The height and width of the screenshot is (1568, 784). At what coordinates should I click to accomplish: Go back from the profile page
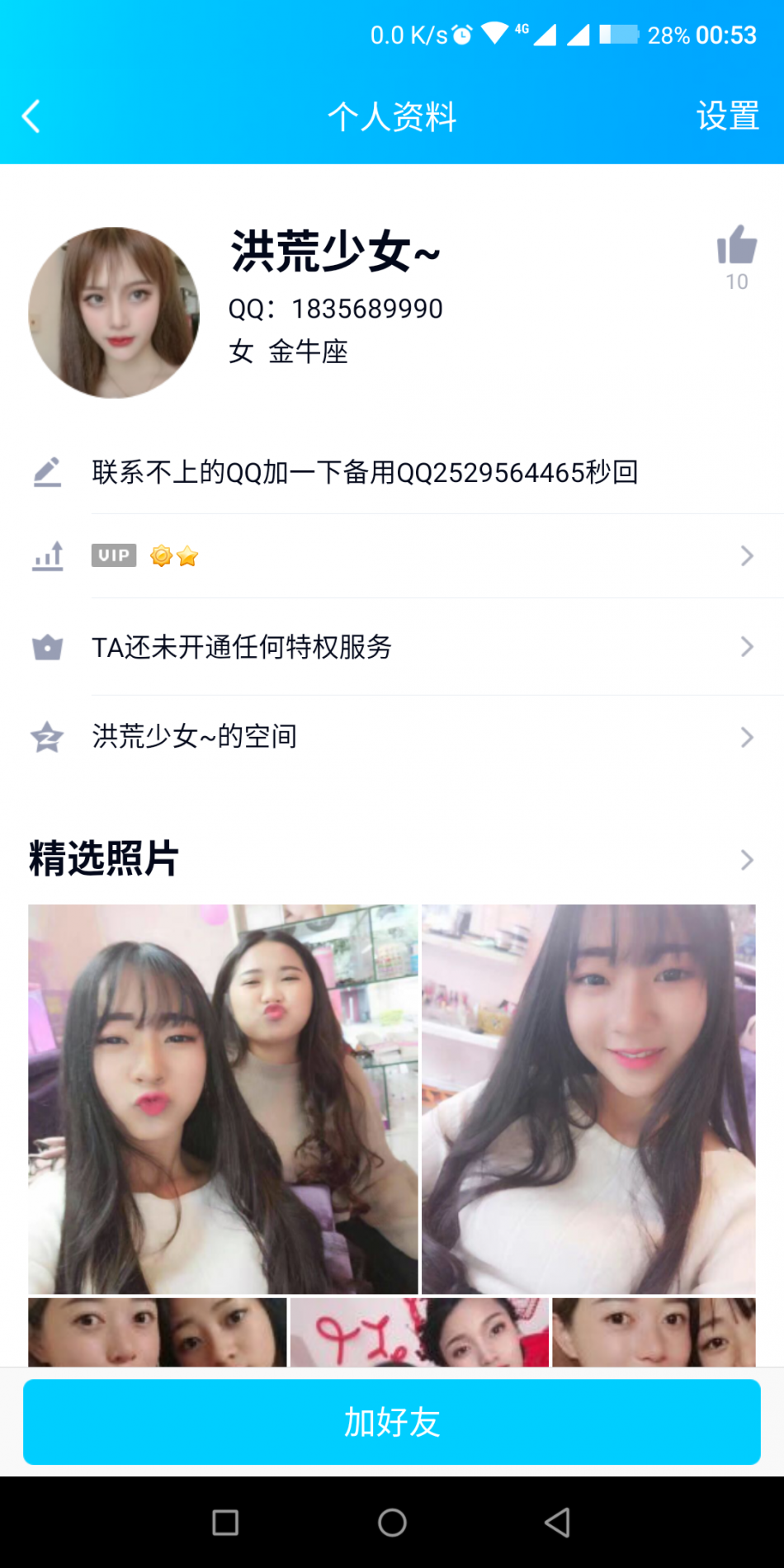pos(31,116)
